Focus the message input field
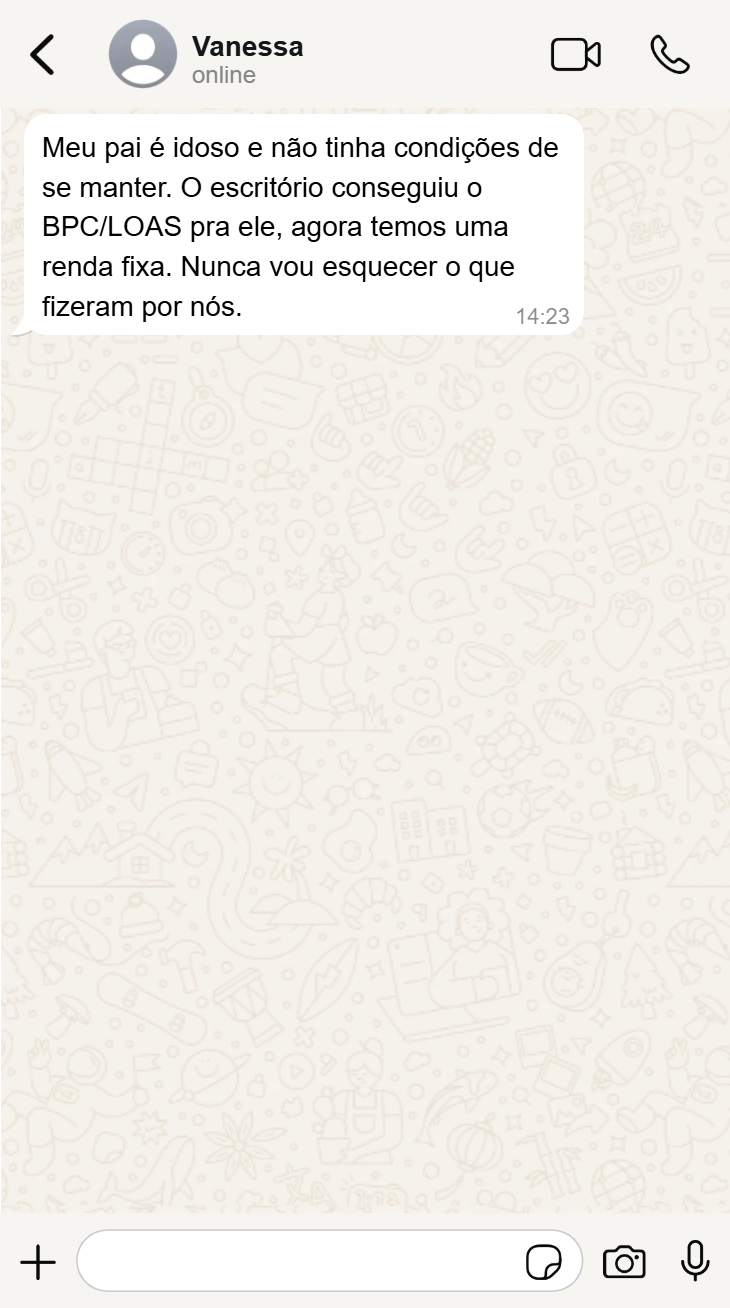 pyautogui.click(x=300, y=1262)
